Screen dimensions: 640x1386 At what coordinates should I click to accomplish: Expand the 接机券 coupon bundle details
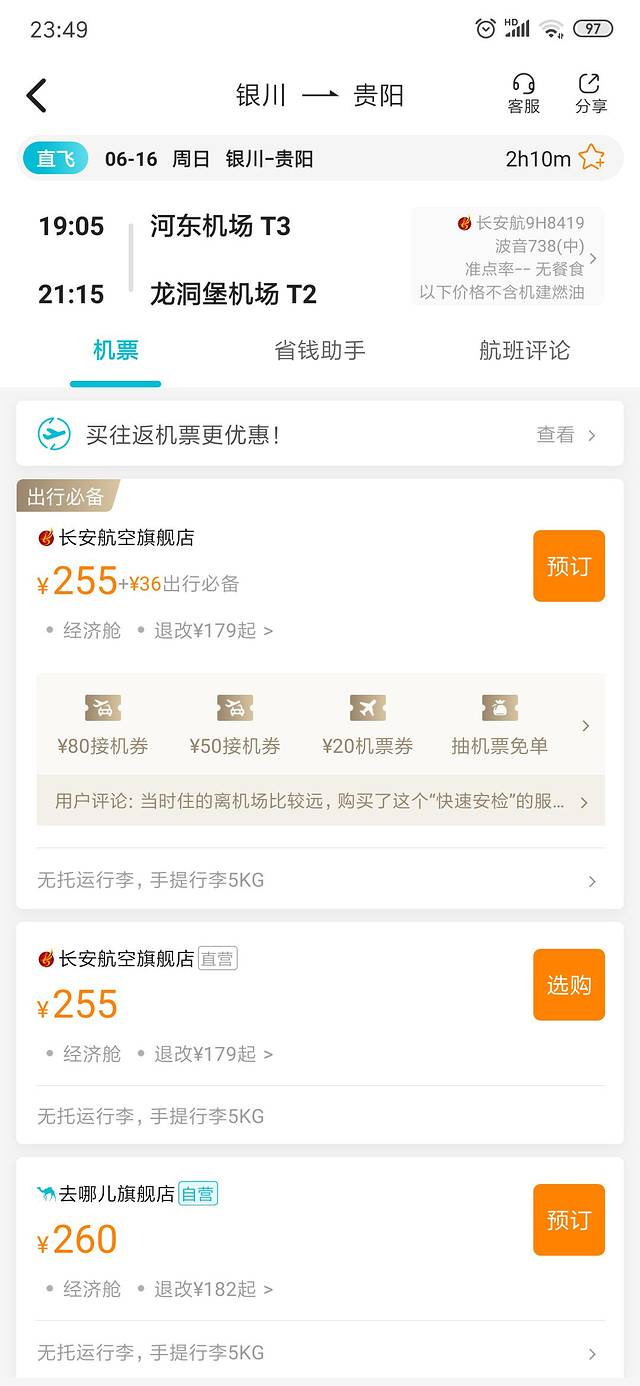585,726
